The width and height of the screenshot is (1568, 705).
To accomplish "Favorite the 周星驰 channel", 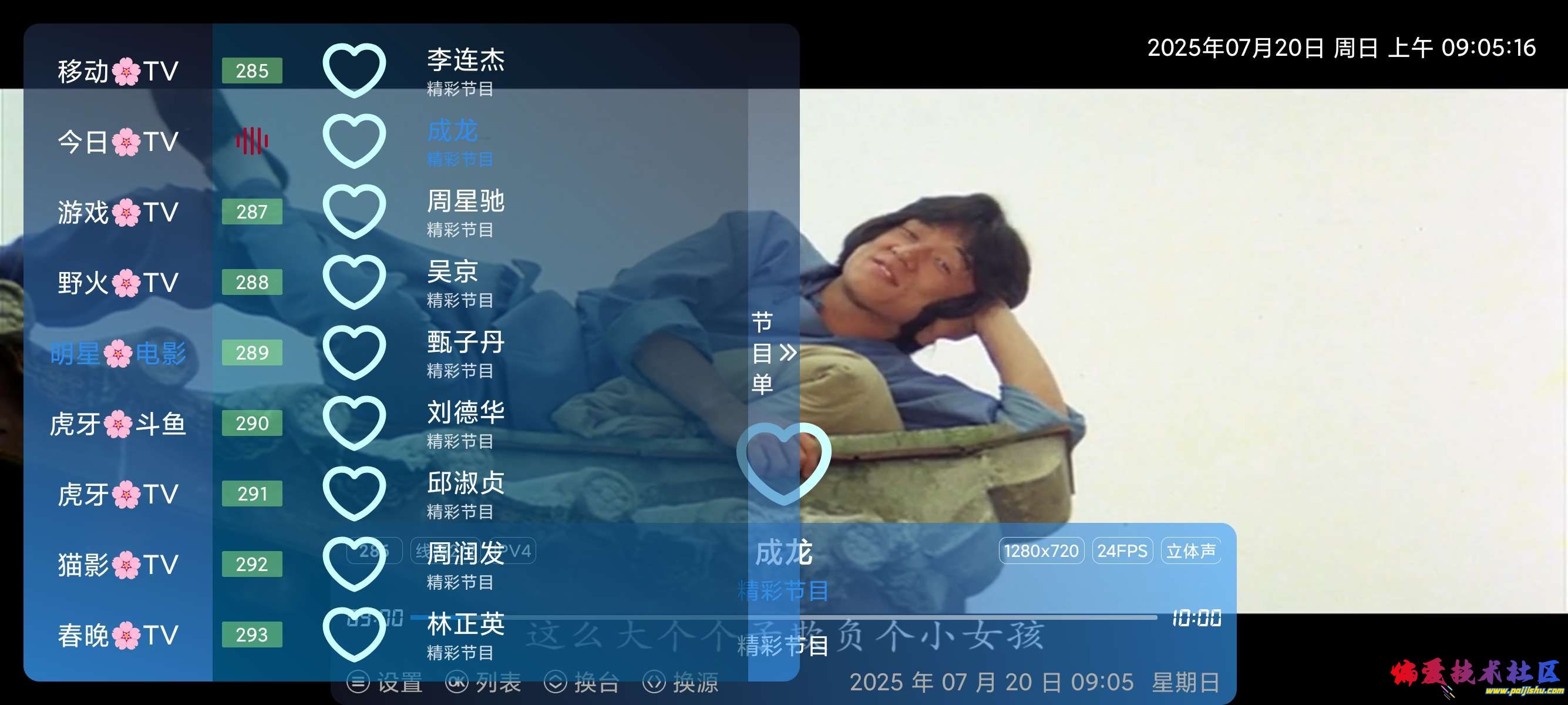I will tap(354, 211).
